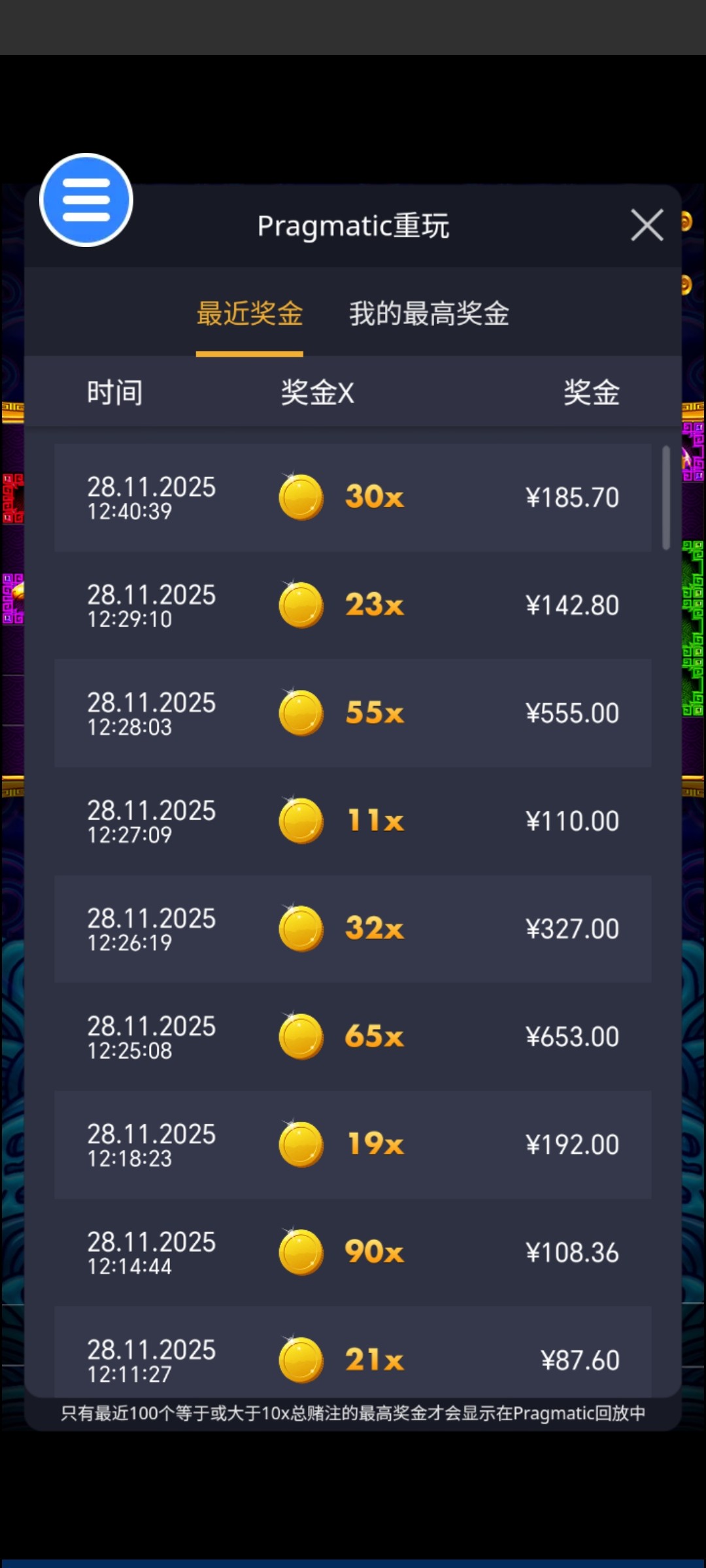Open the 90x replay worth ¥108.36
This screenshot has width=706, height=1568.
pyautogui.click(x=353, y=1252)
